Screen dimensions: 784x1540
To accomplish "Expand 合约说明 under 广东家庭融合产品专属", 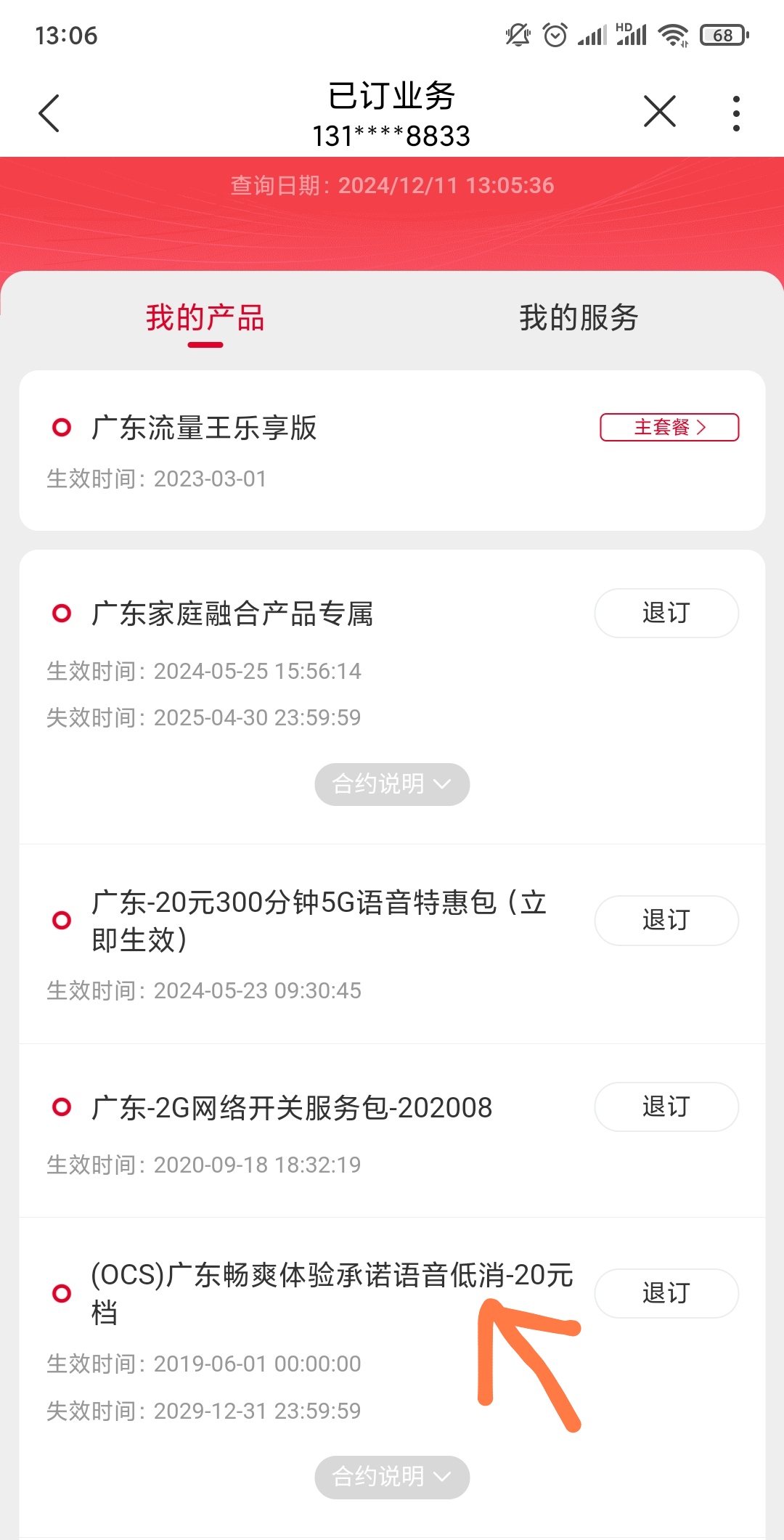I will pos(392,784).
